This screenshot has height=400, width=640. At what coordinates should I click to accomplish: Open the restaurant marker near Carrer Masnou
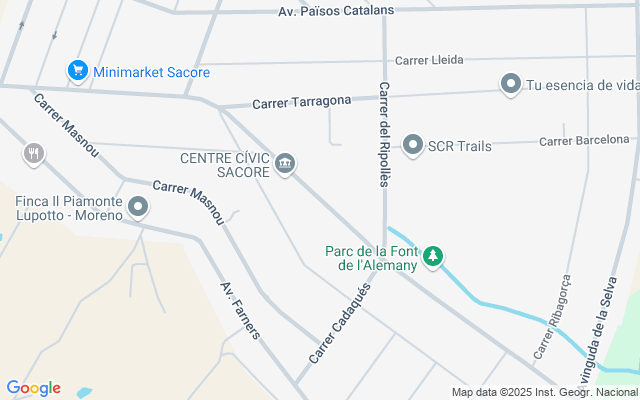(x=34, y=153)
